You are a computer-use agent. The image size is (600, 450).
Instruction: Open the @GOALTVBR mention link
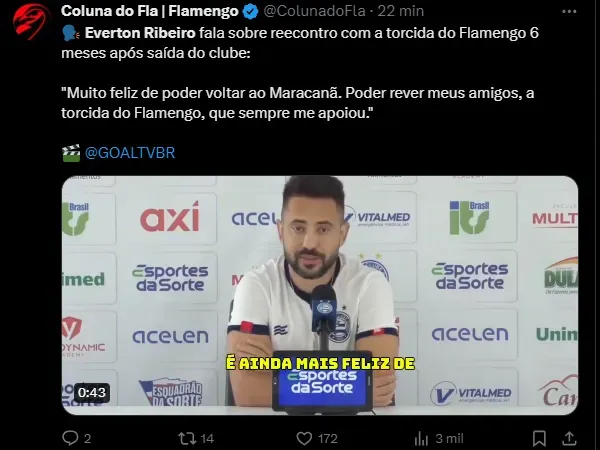(x=129, y=153)
